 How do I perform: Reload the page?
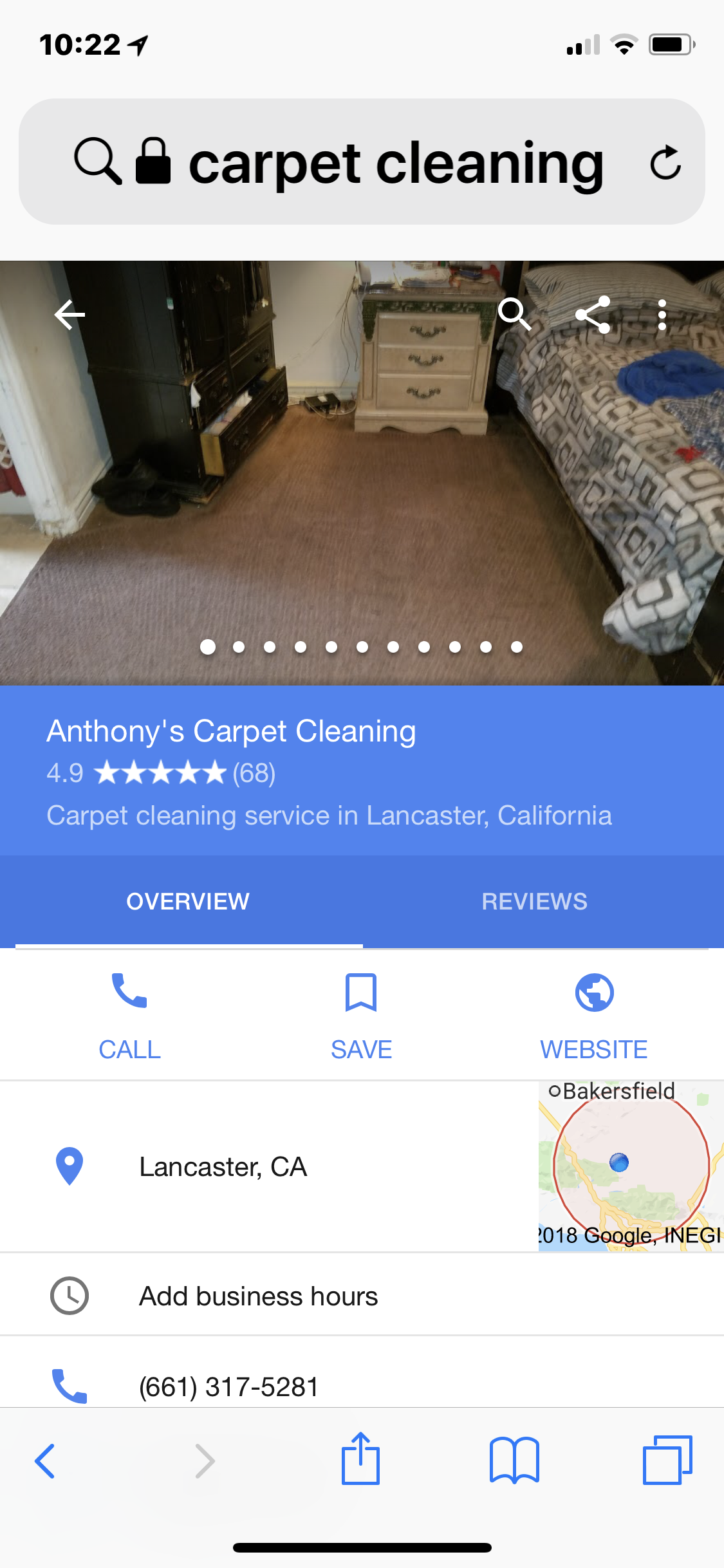(x=665, y=162)
